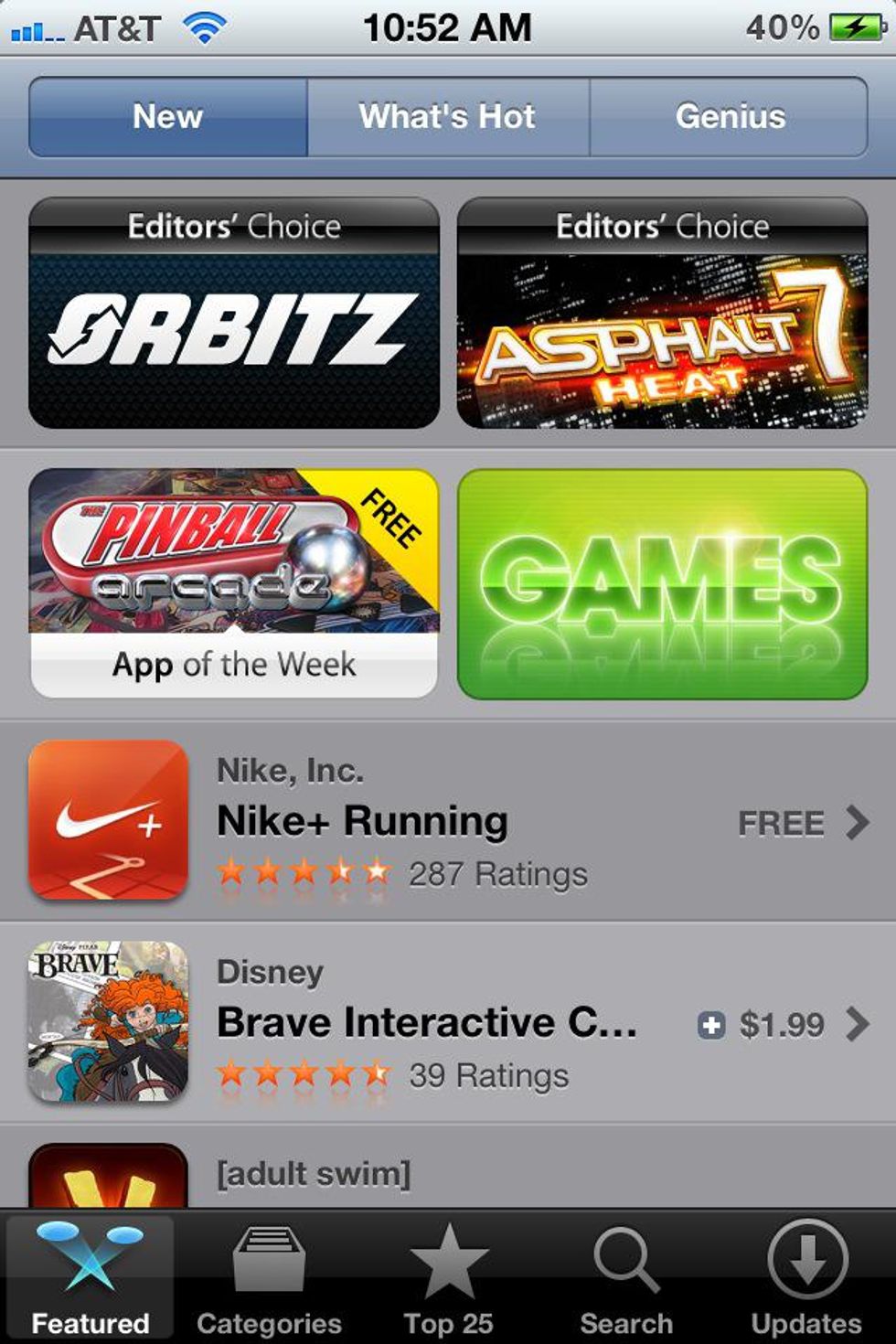This screenshot has width=896, height=1344.
Task: Select the New segment
Action: pyautogui.click(x=167, y=117)
